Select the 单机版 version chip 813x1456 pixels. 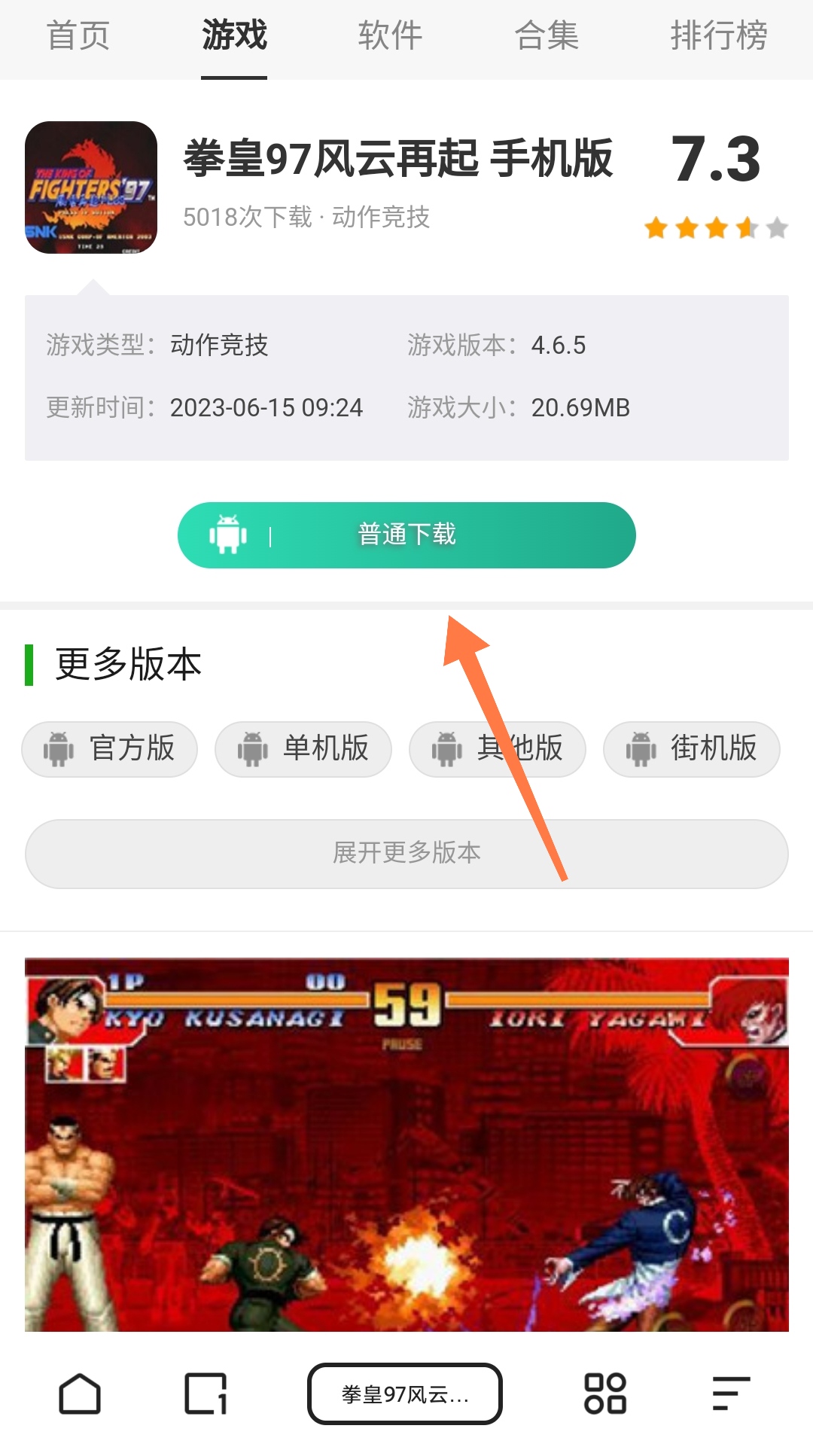pyautogui.click(x=303, y=748)
